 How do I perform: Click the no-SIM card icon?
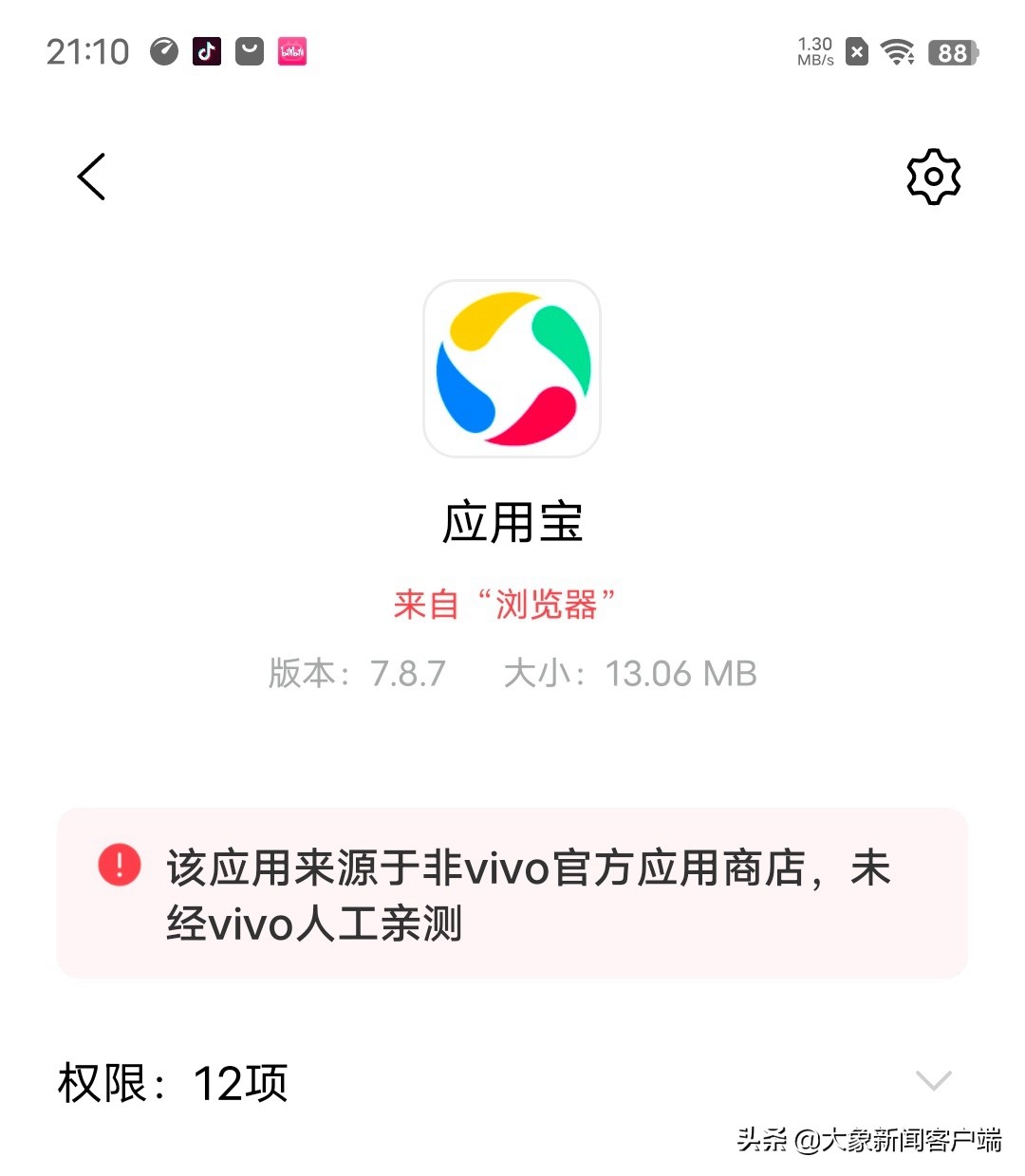pyautogui.click(x=856, y=51)
